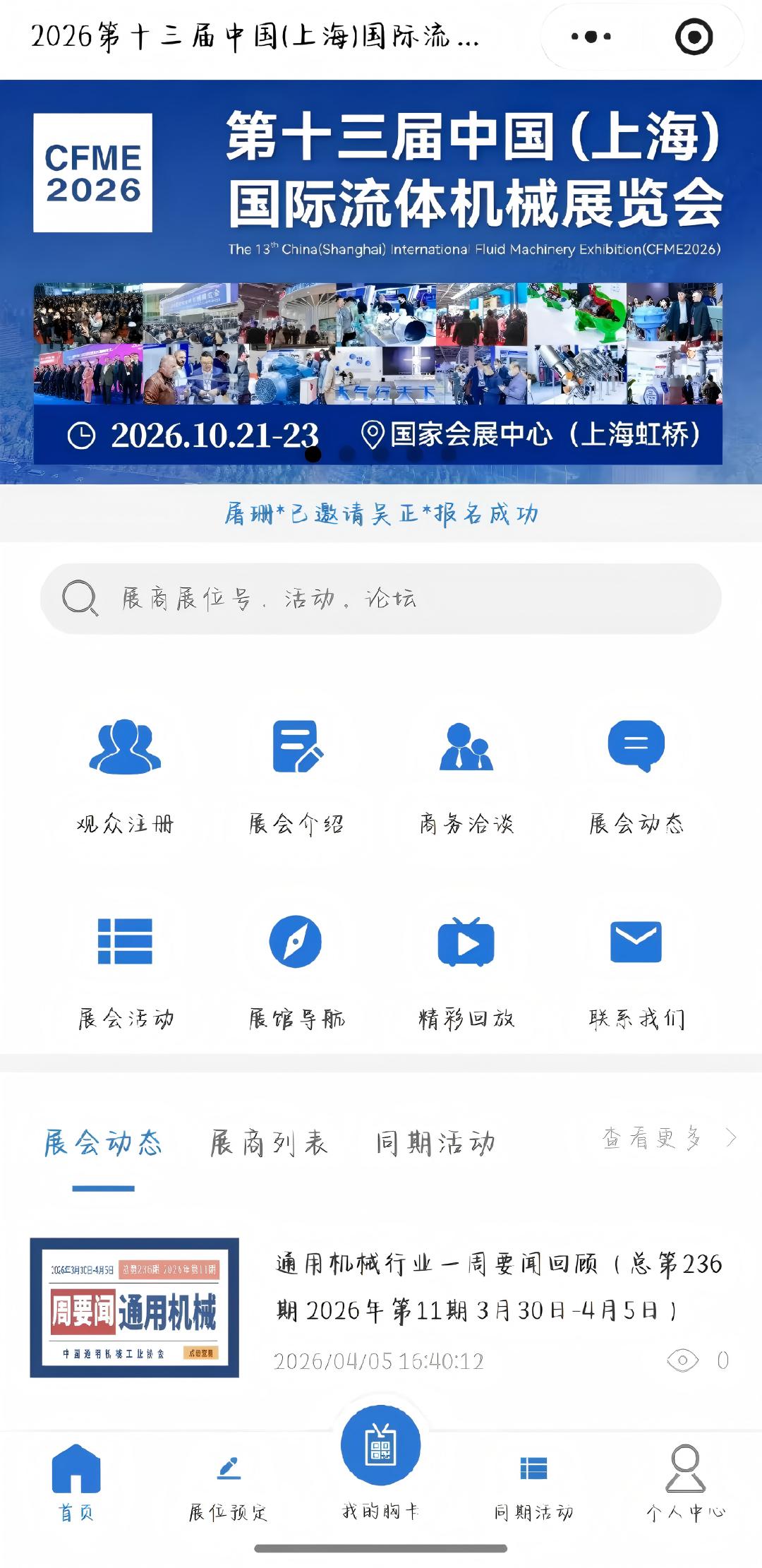The width and height of the screenshot is (762, 1568).
Task: Tap the search box for exhibitors and booths
Action: (x=381, y=599)
